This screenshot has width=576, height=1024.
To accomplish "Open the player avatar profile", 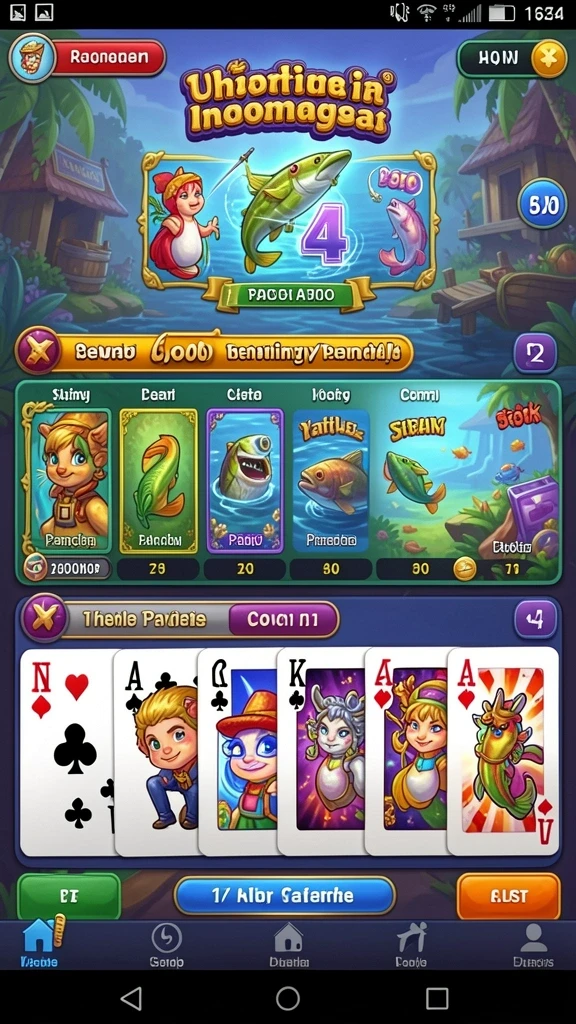I will (x=33, y=58).
